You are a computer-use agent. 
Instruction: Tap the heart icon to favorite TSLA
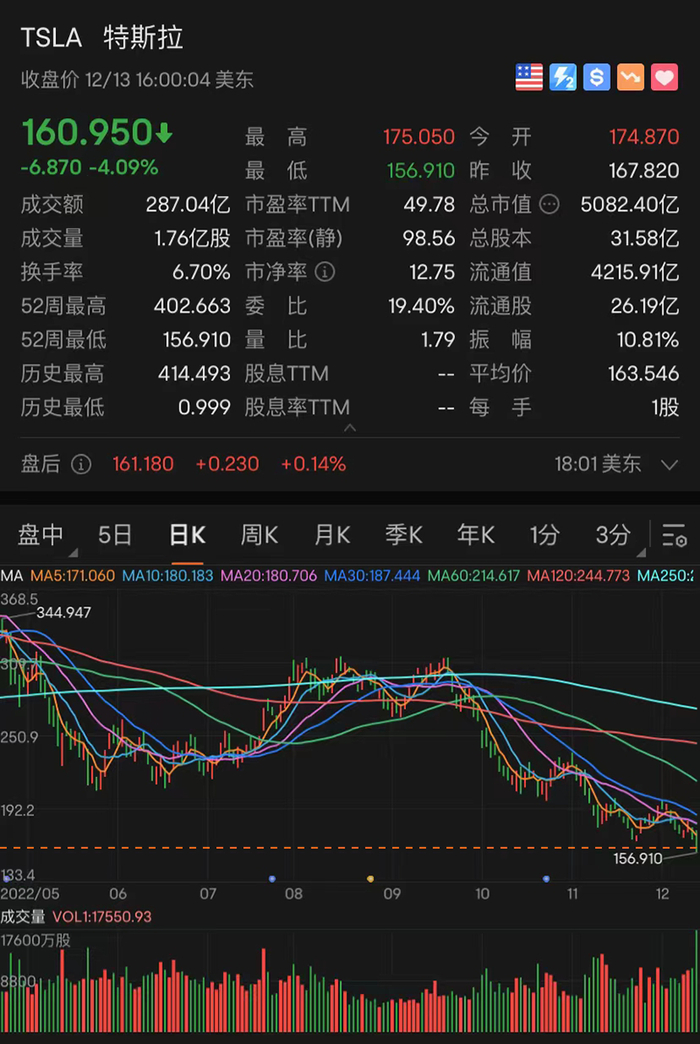[664, 77]
